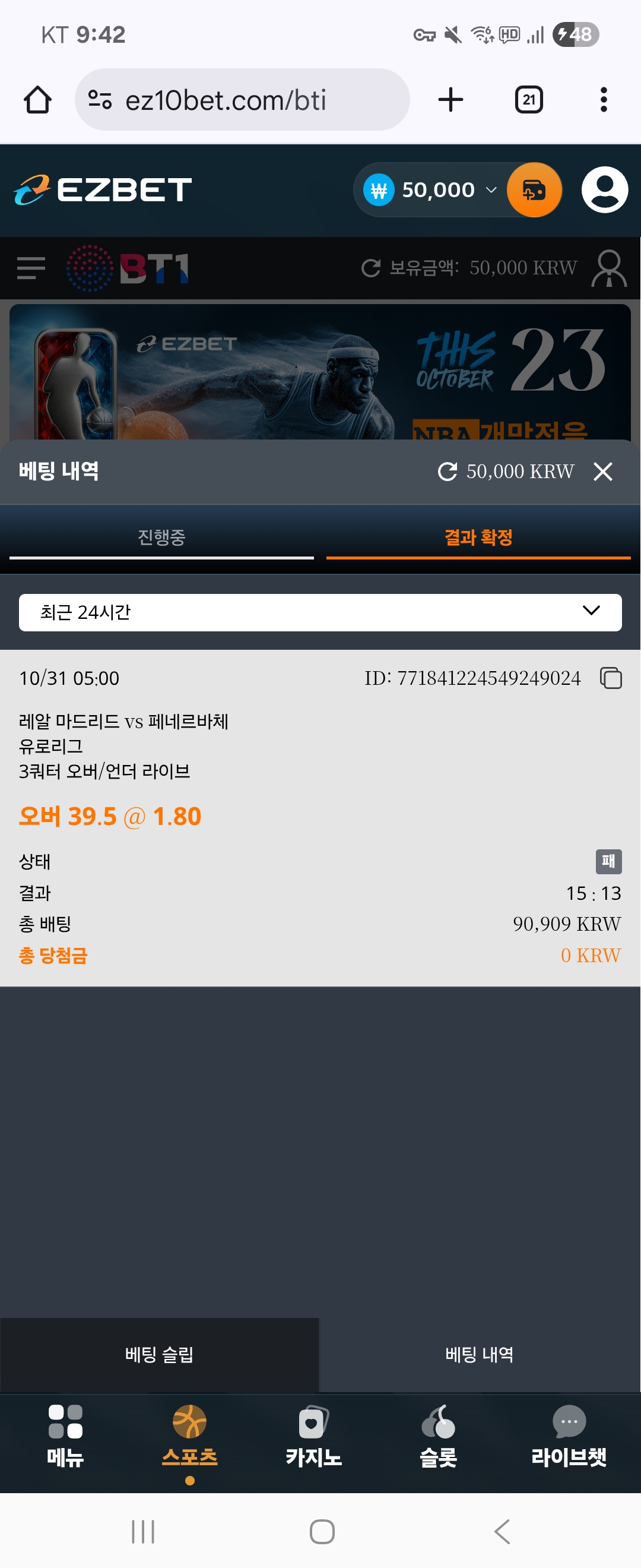Open the orange wallet deposit button

coord(534,190)
